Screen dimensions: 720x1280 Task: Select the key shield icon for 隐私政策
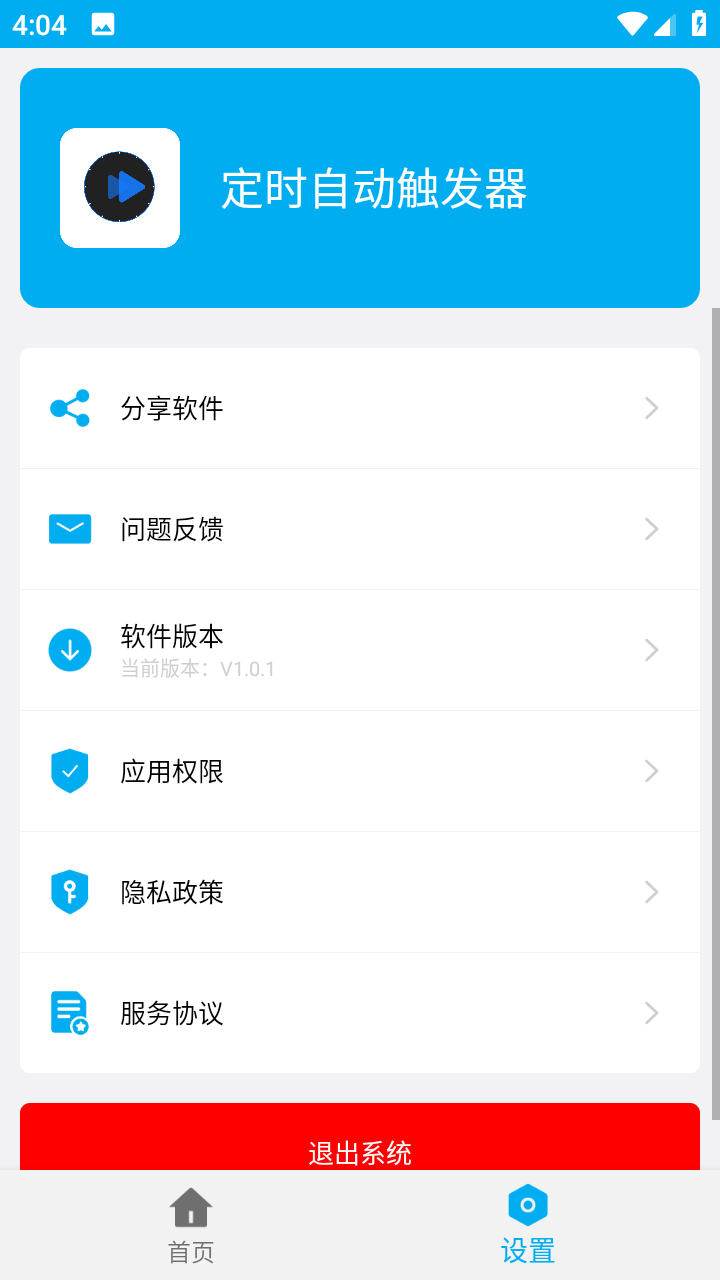[x=69, y=892]
